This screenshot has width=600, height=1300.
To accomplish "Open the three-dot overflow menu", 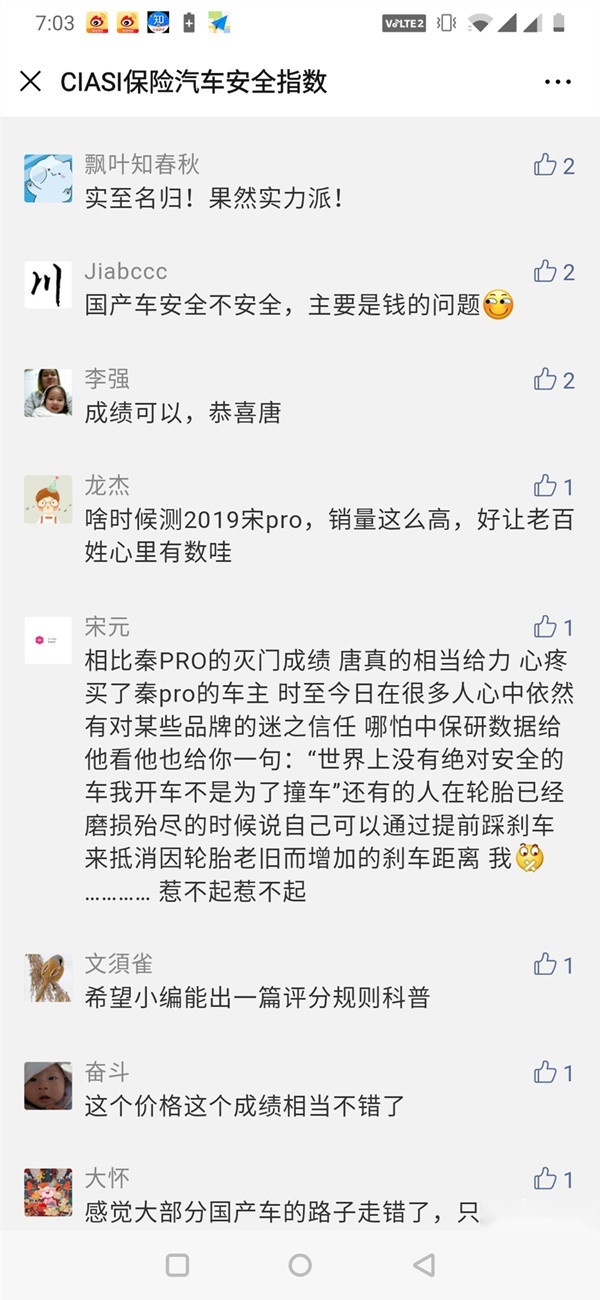I will pyautogui.click(x=557, y=82).
